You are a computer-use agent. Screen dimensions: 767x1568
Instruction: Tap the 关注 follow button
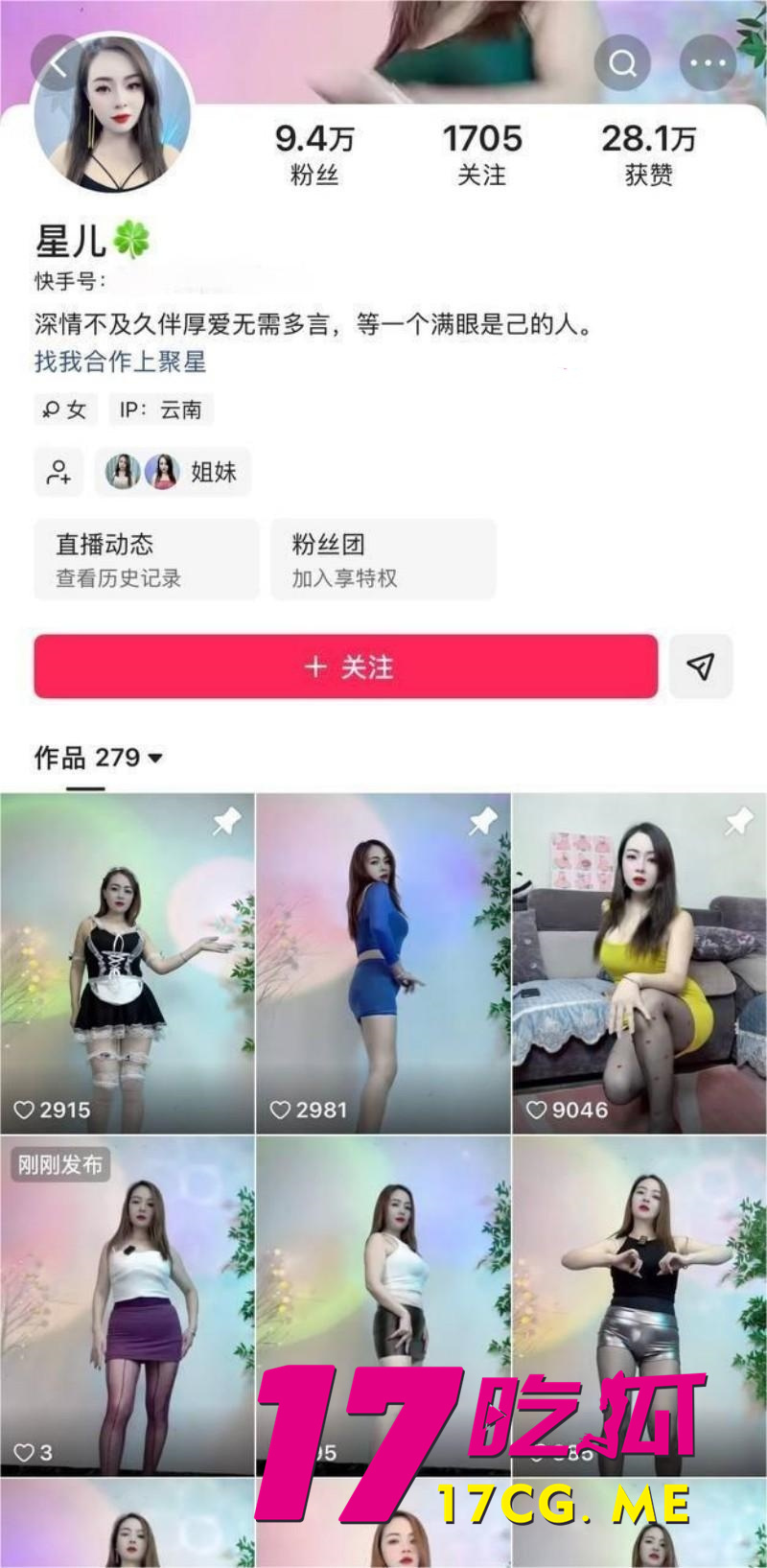(x=345, y=667)
